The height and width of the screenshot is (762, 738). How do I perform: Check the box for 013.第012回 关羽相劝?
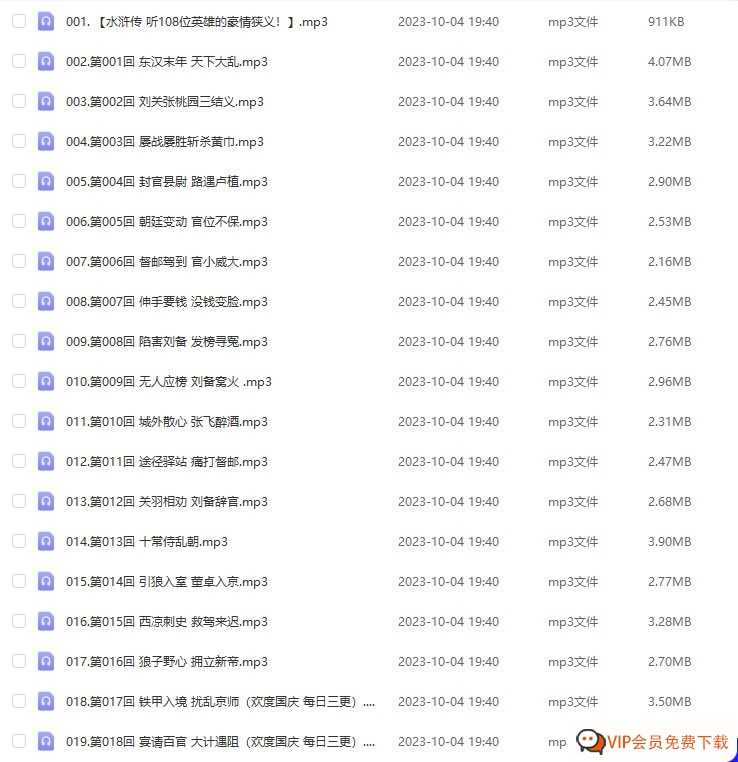pyautogui.click(x=19, y=501)
